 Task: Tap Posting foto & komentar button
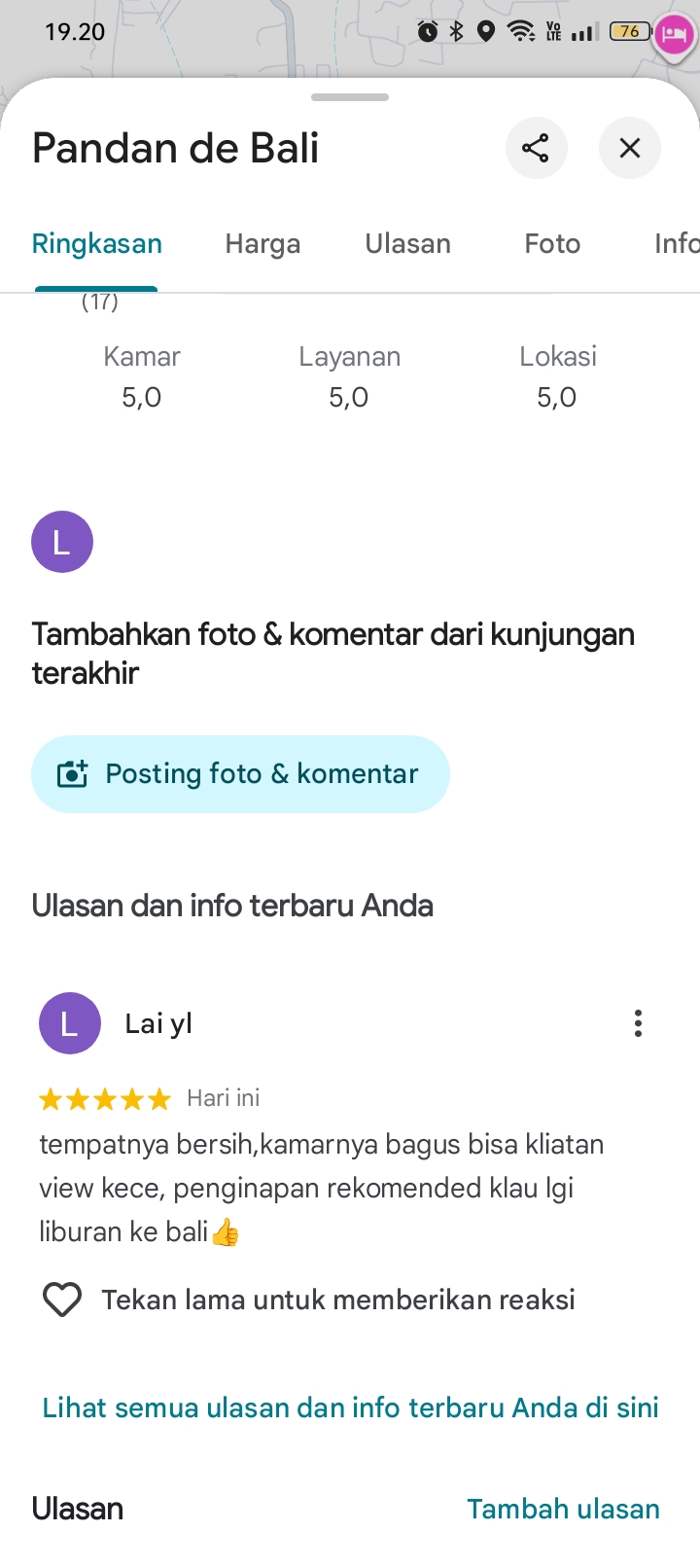240,774
